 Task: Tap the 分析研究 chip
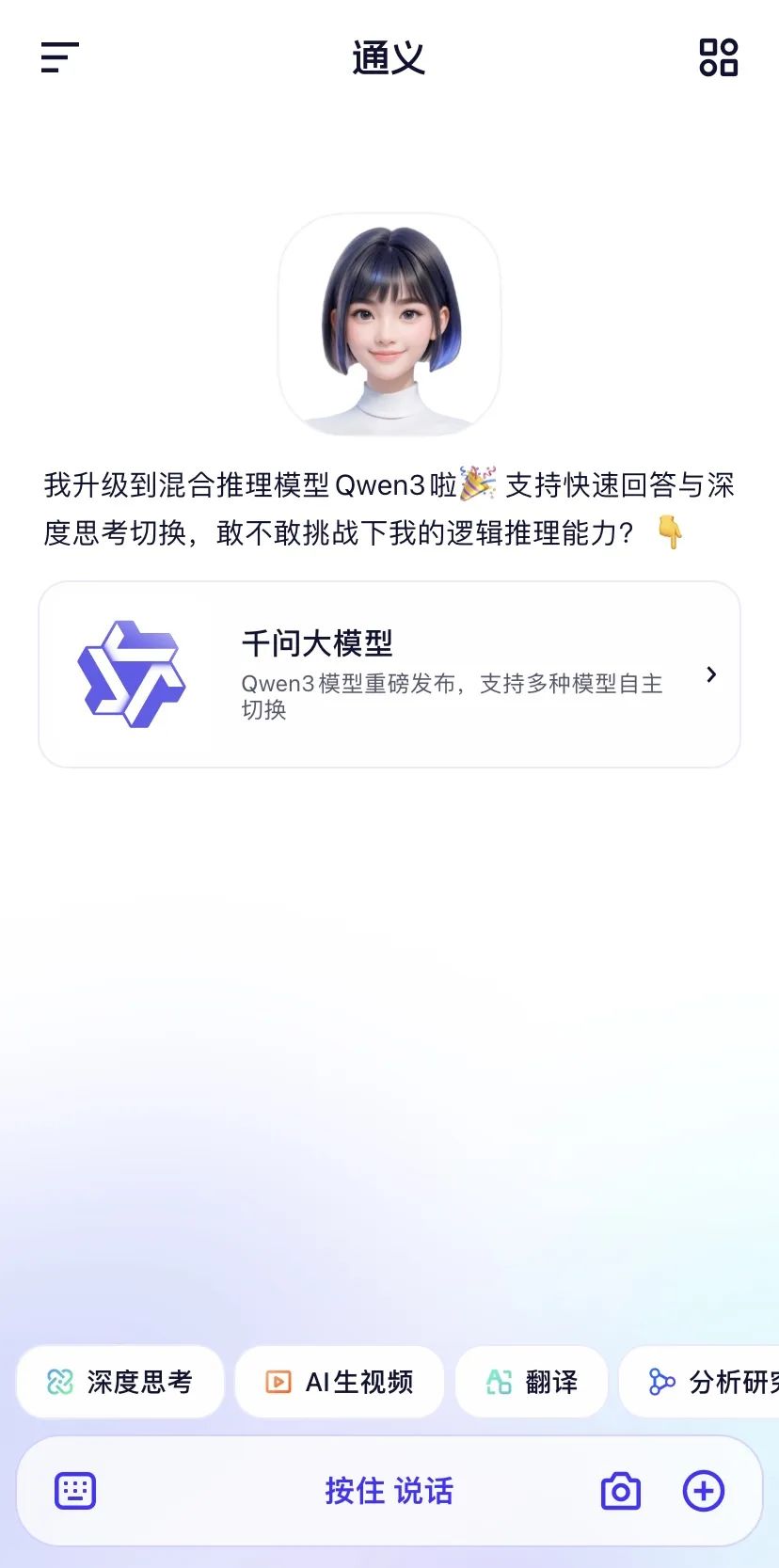tap(700, 1382)
